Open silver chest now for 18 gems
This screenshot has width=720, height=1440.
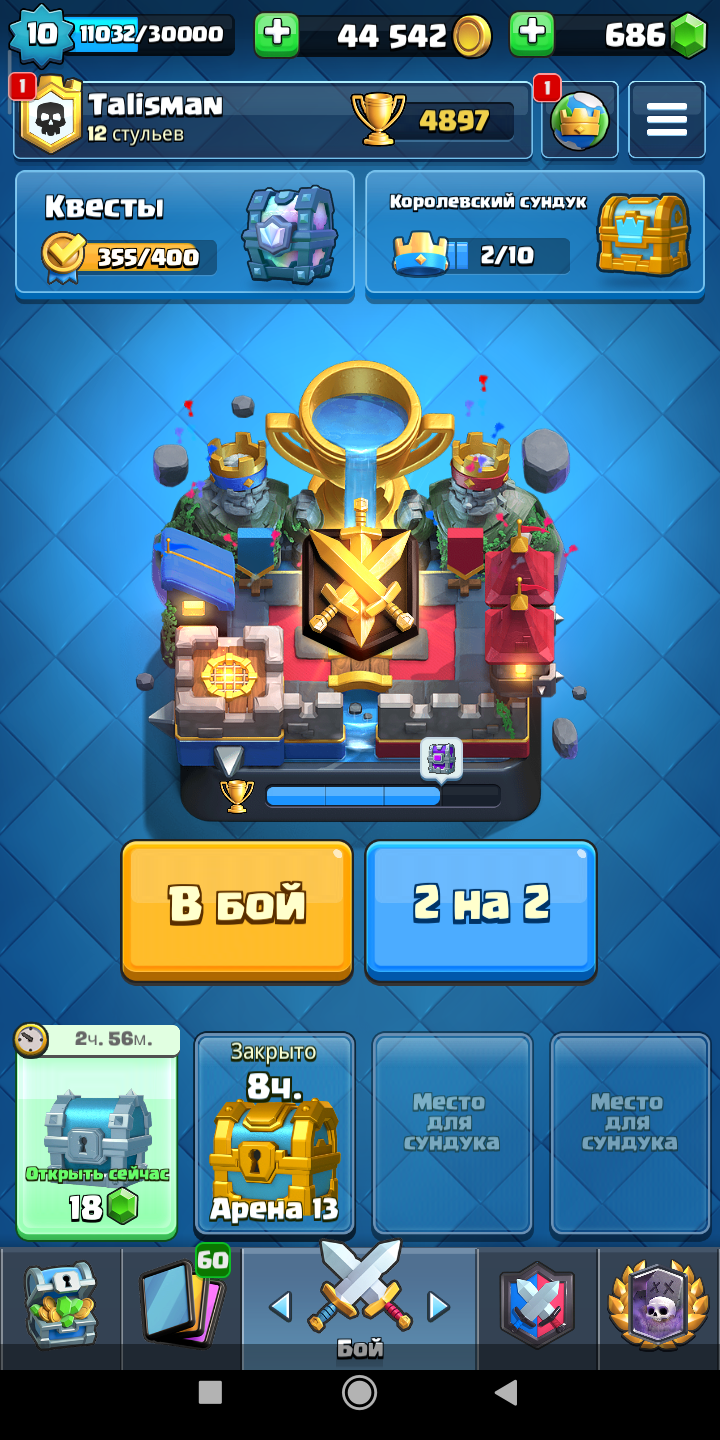point(97,1132)
